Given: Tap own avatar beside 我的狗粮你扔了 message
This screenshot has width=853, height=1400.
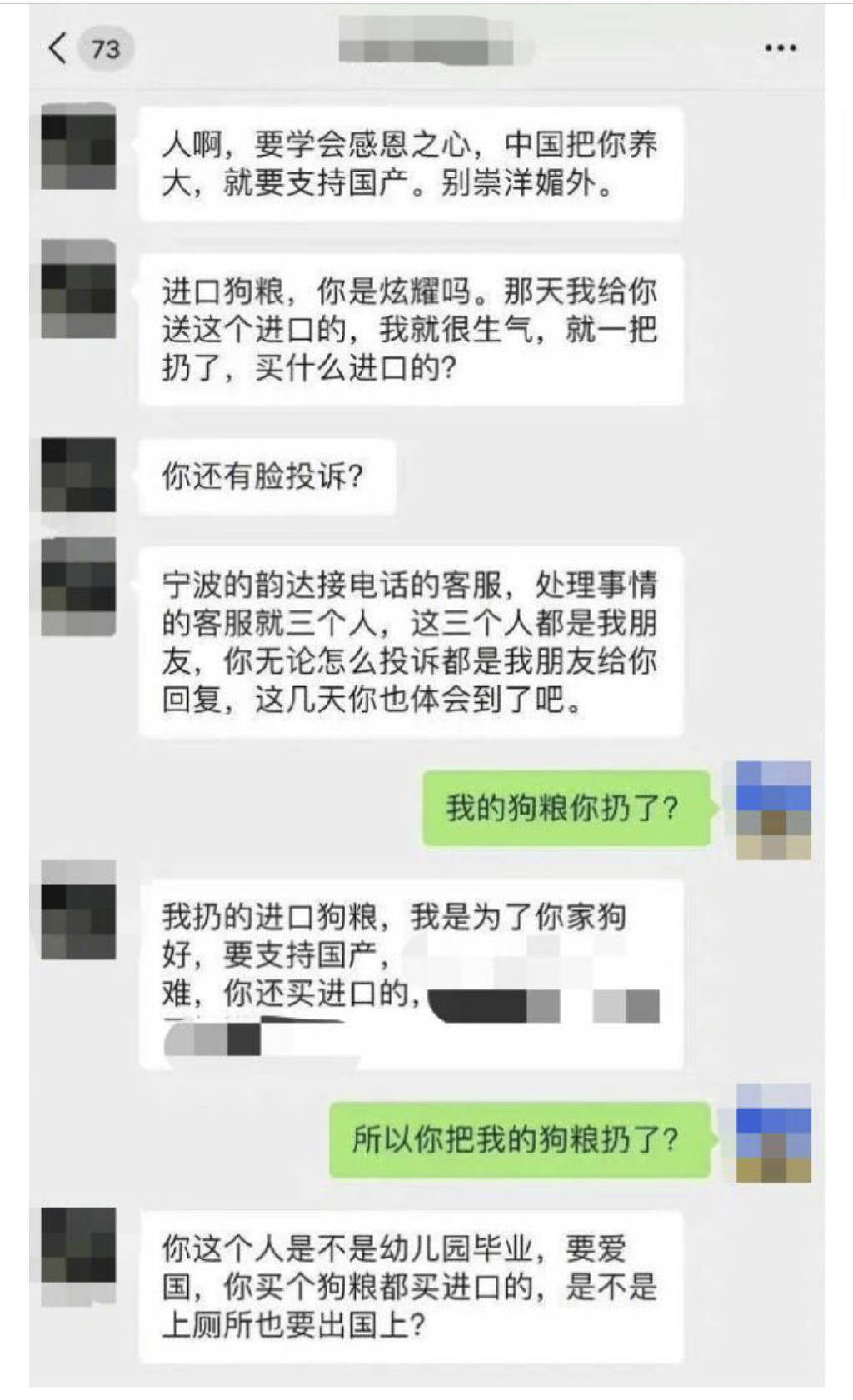Looking at the screenshot, I should click(x=773, y=809).
